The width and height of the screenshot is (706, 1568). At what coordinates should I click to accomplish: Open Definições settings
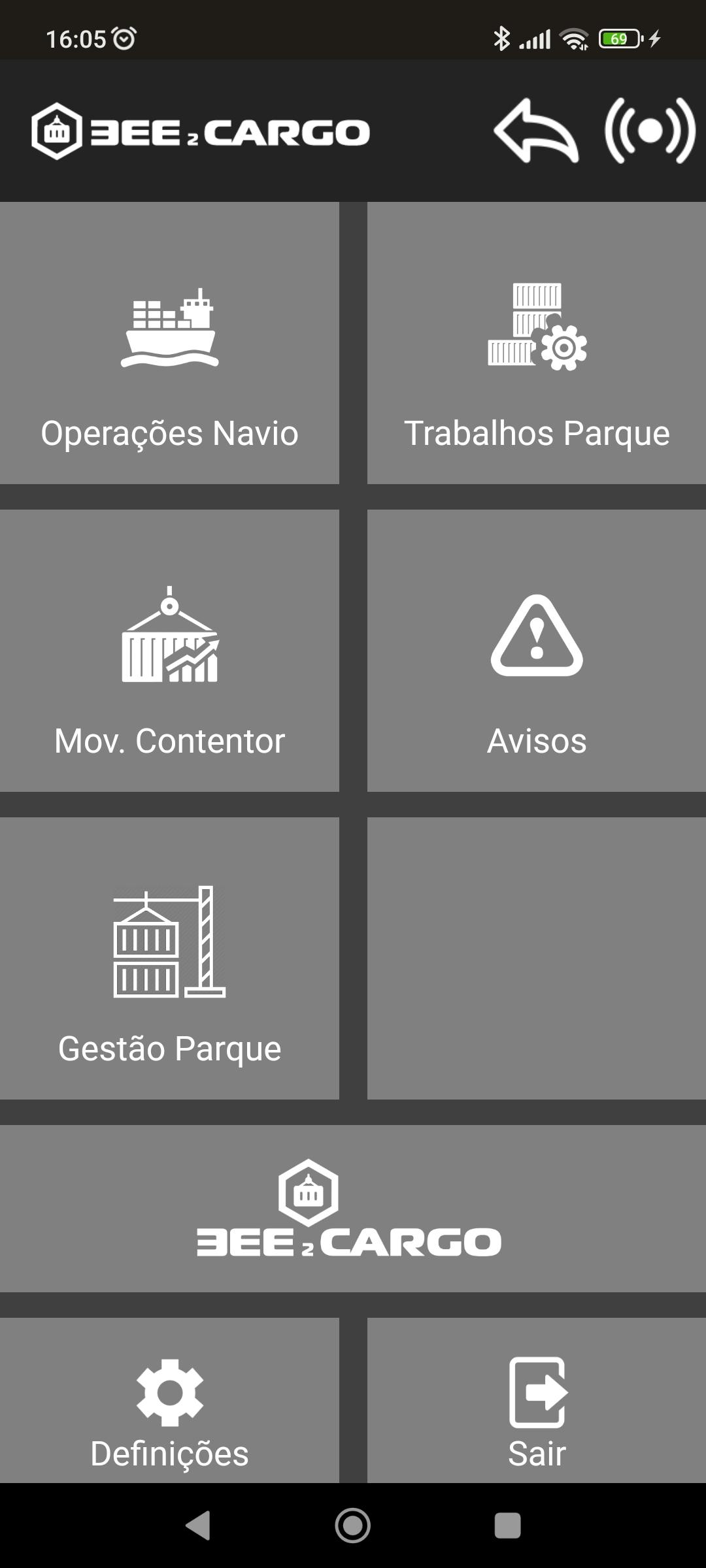click(169, 1400)
